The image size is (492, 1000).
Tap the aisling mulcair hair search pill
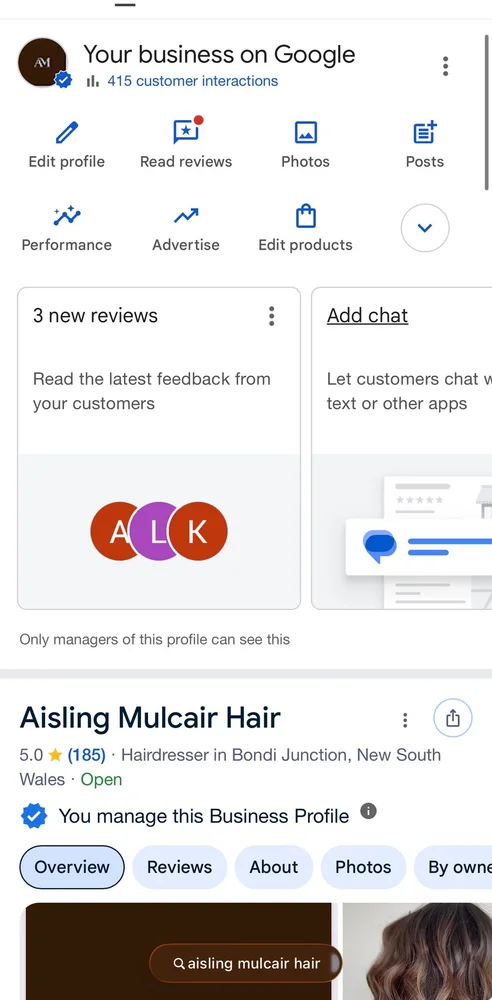click(x=246, y=963)
